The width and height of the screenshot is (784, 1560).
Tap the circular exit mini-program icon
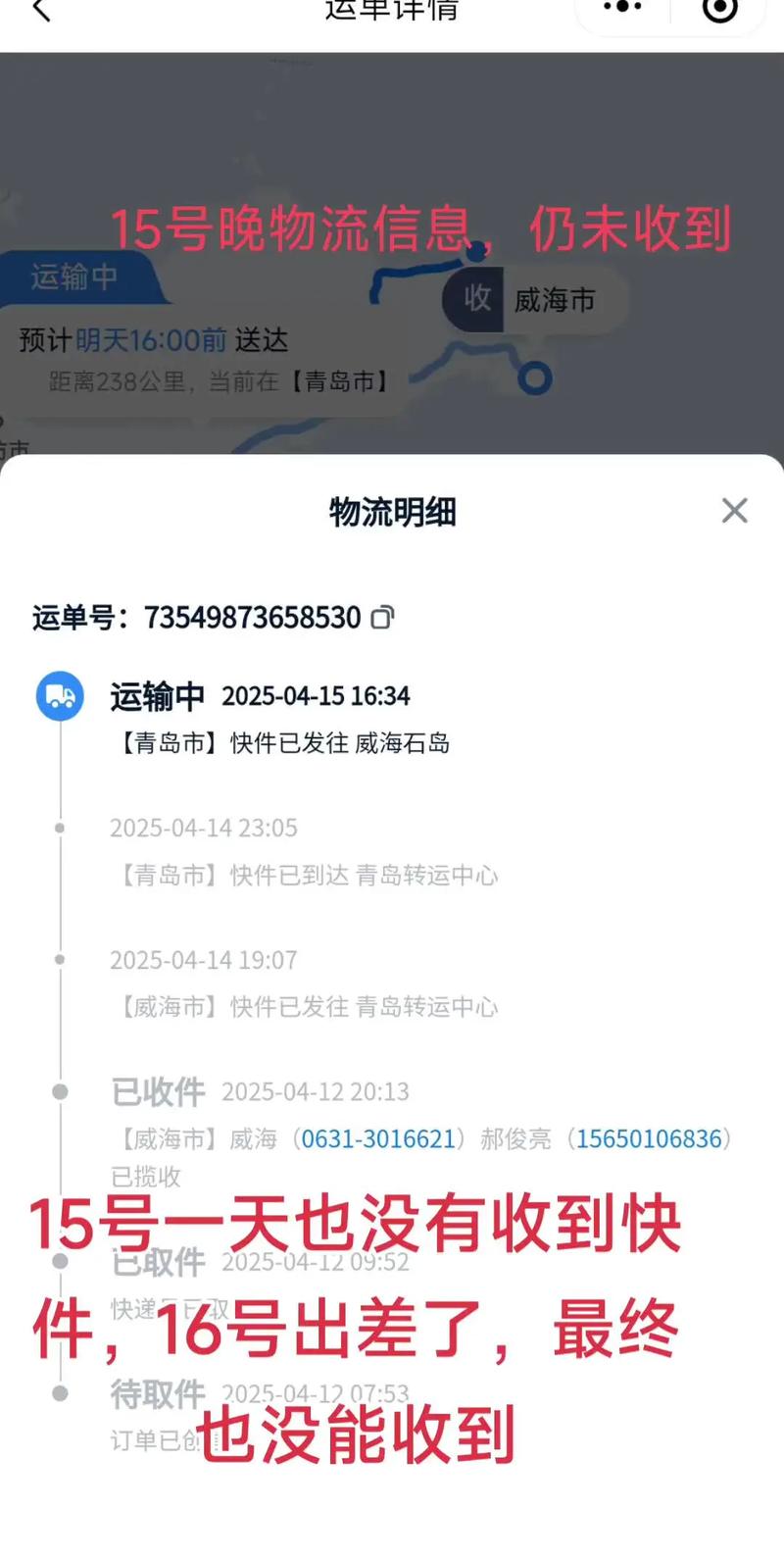tap(720, 10)
